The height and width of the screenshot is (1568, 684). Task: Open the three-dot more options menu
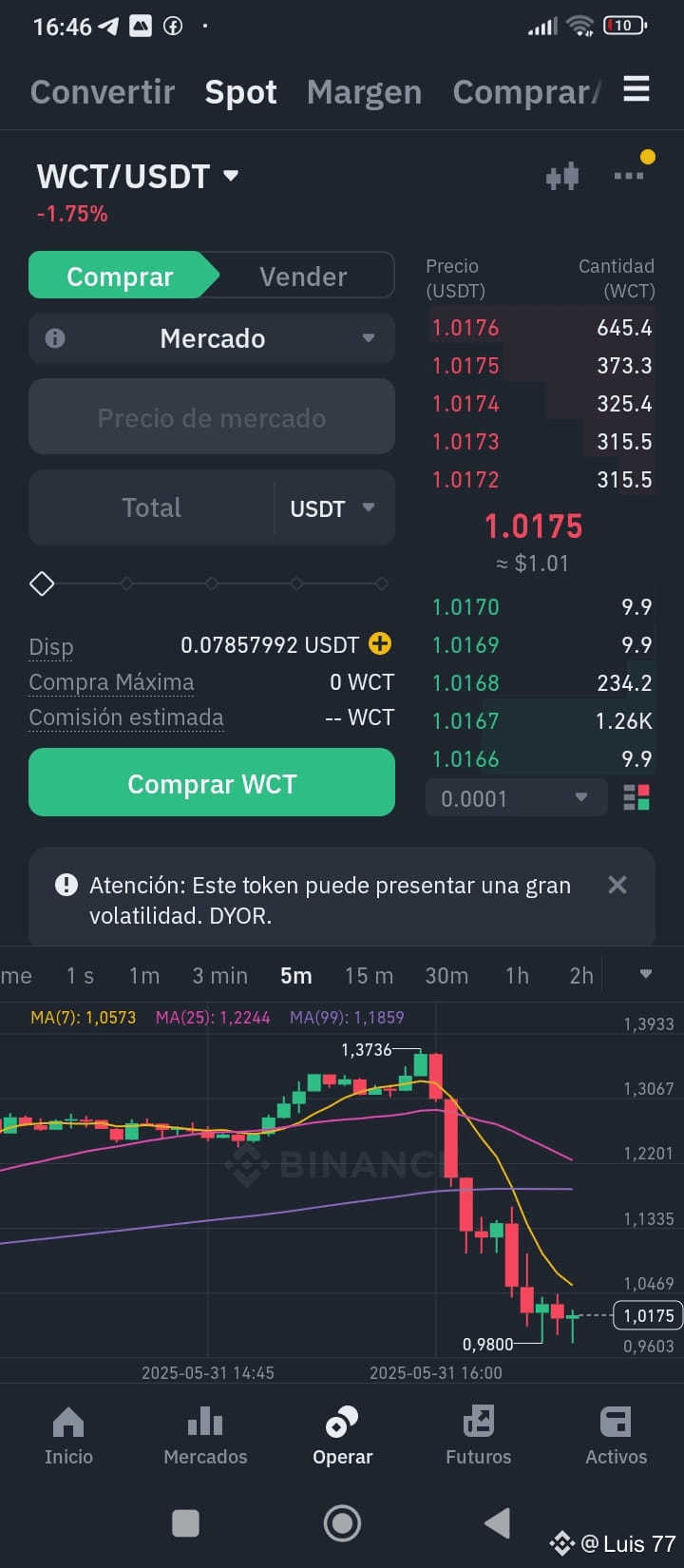click(x=628, y=176)
